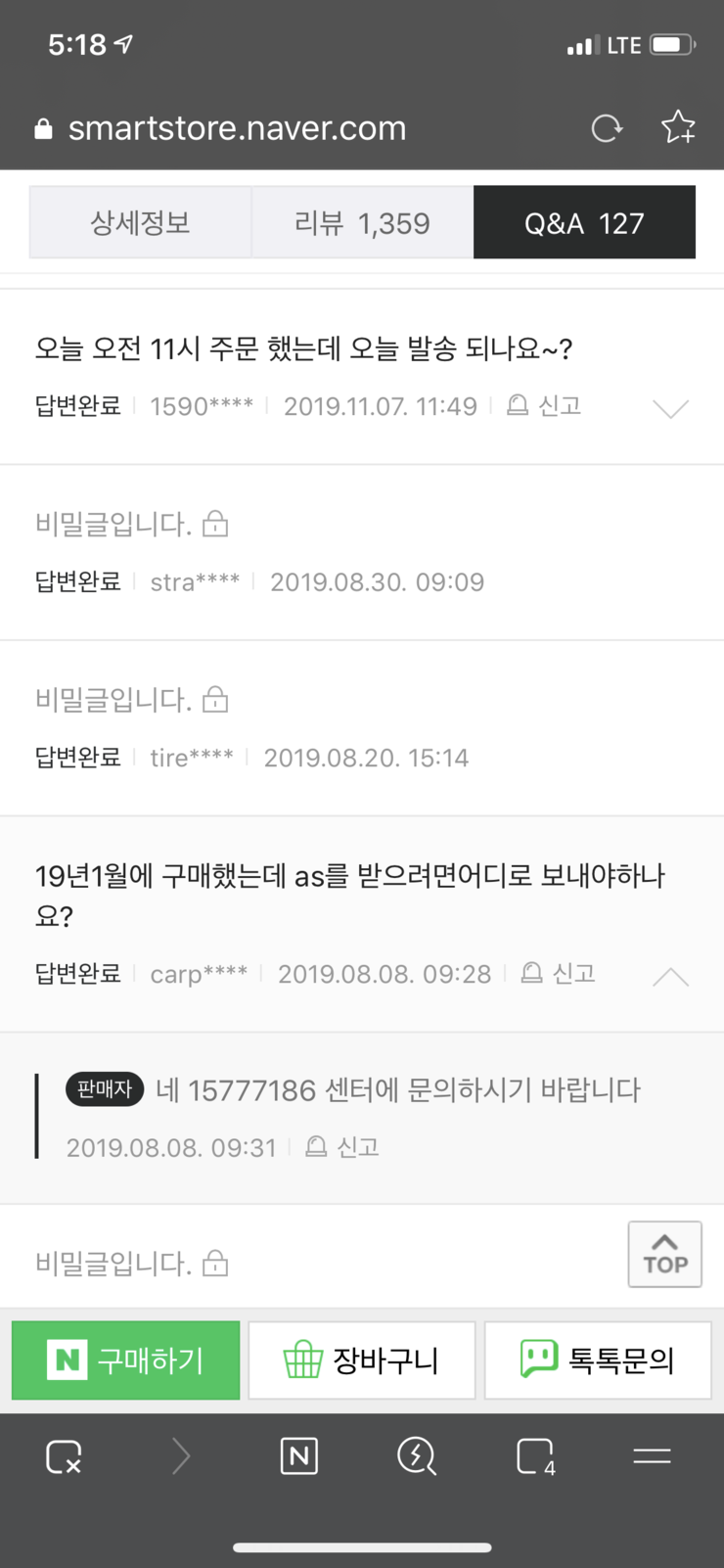Open the browser hamburger menu
The width and height of the screenshot is (724, 1568).
click(x=652, y=1456)
